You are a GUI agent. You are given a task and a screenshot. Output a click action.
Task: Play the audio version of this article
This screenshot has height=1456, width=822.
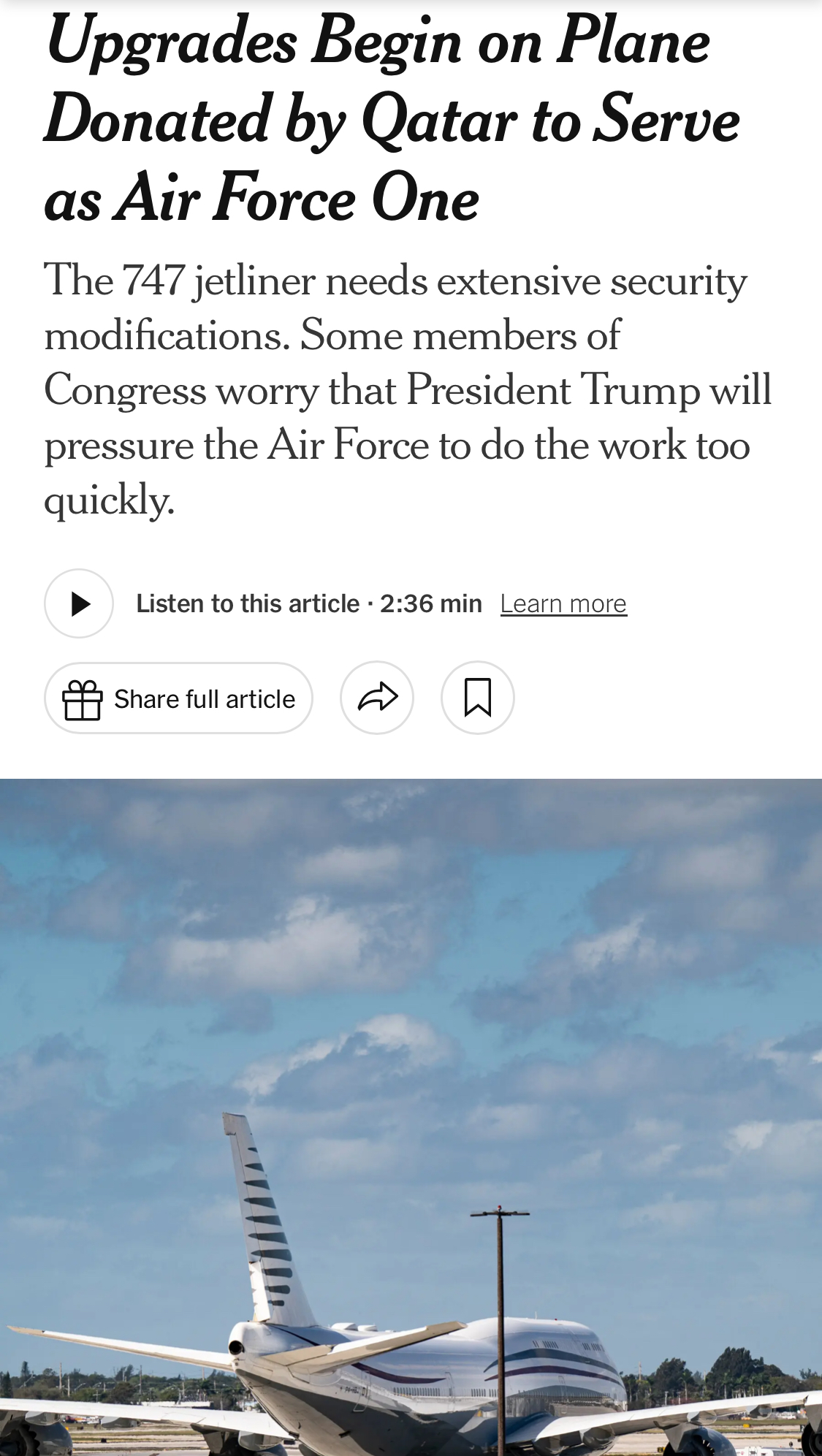tap(79, 603)
